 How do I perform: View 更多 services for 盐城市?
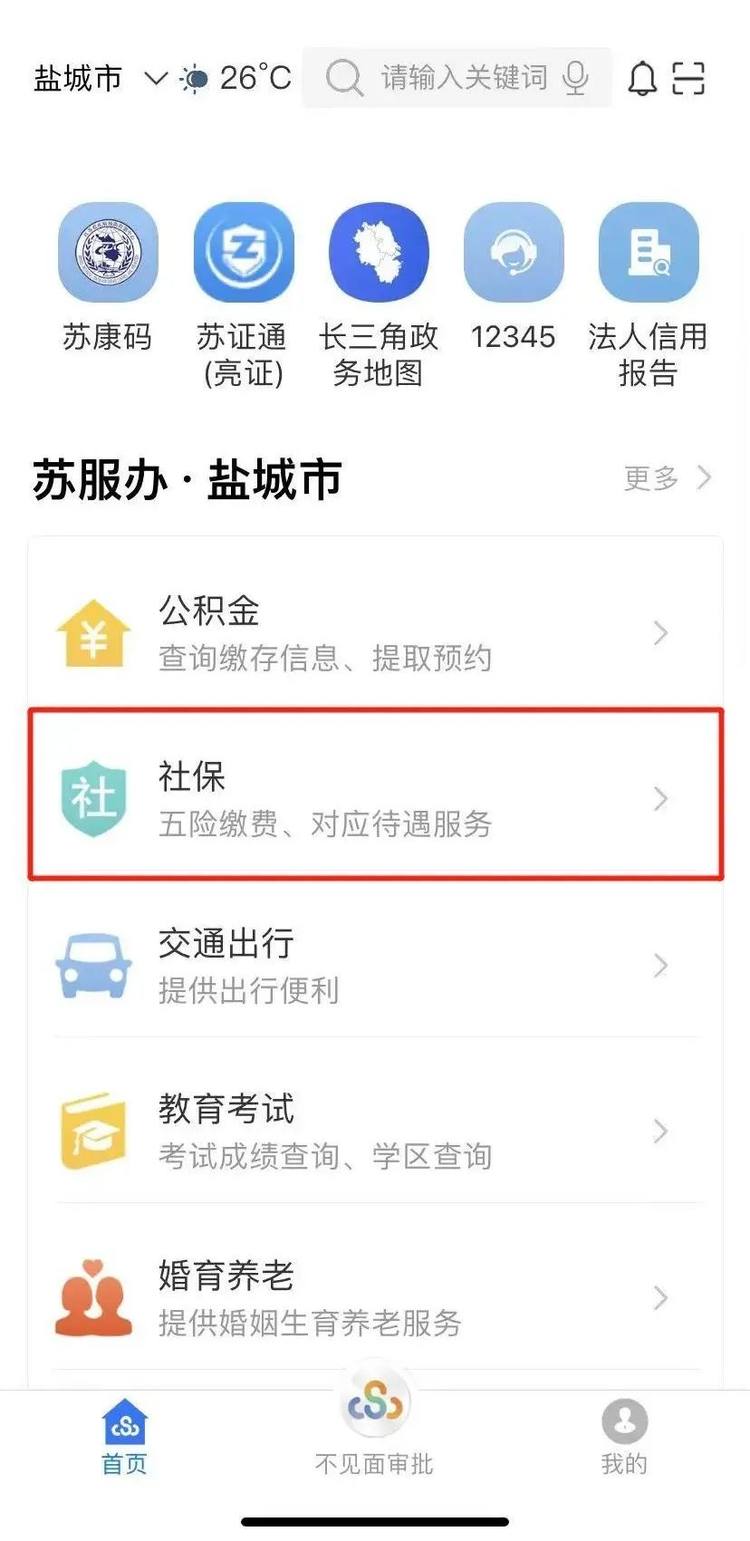coord(666,478)
